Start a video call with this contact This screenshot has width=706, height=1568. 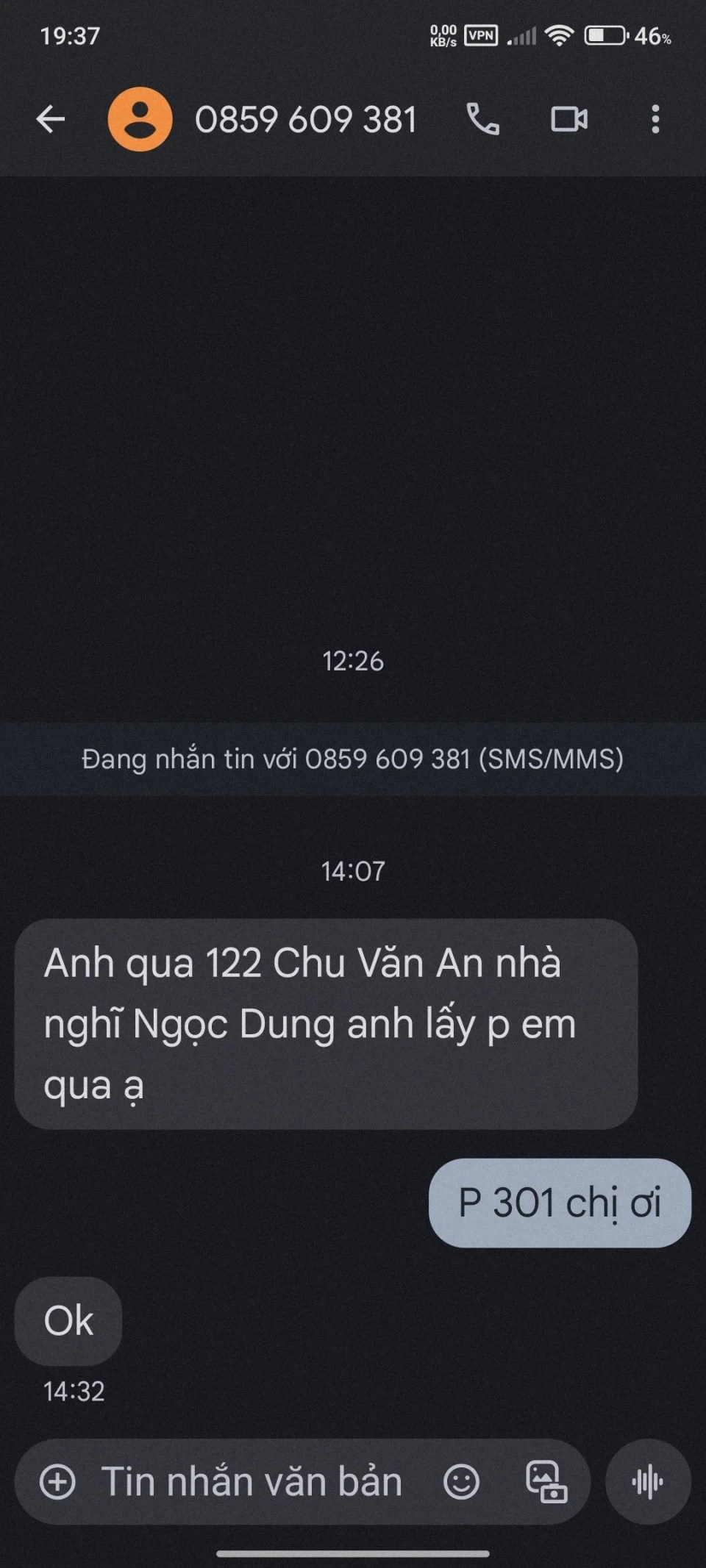coord(569,120)
